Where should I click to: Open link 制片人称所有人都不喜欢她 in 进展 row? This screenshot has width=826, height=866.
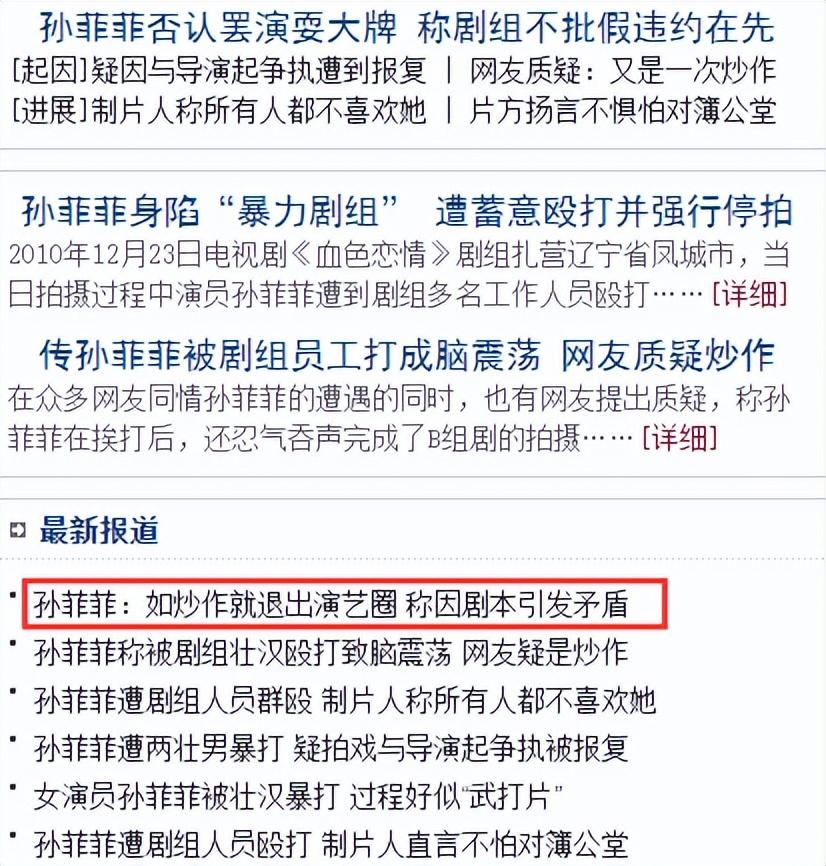pyautogui.click(x=258, y=108)
